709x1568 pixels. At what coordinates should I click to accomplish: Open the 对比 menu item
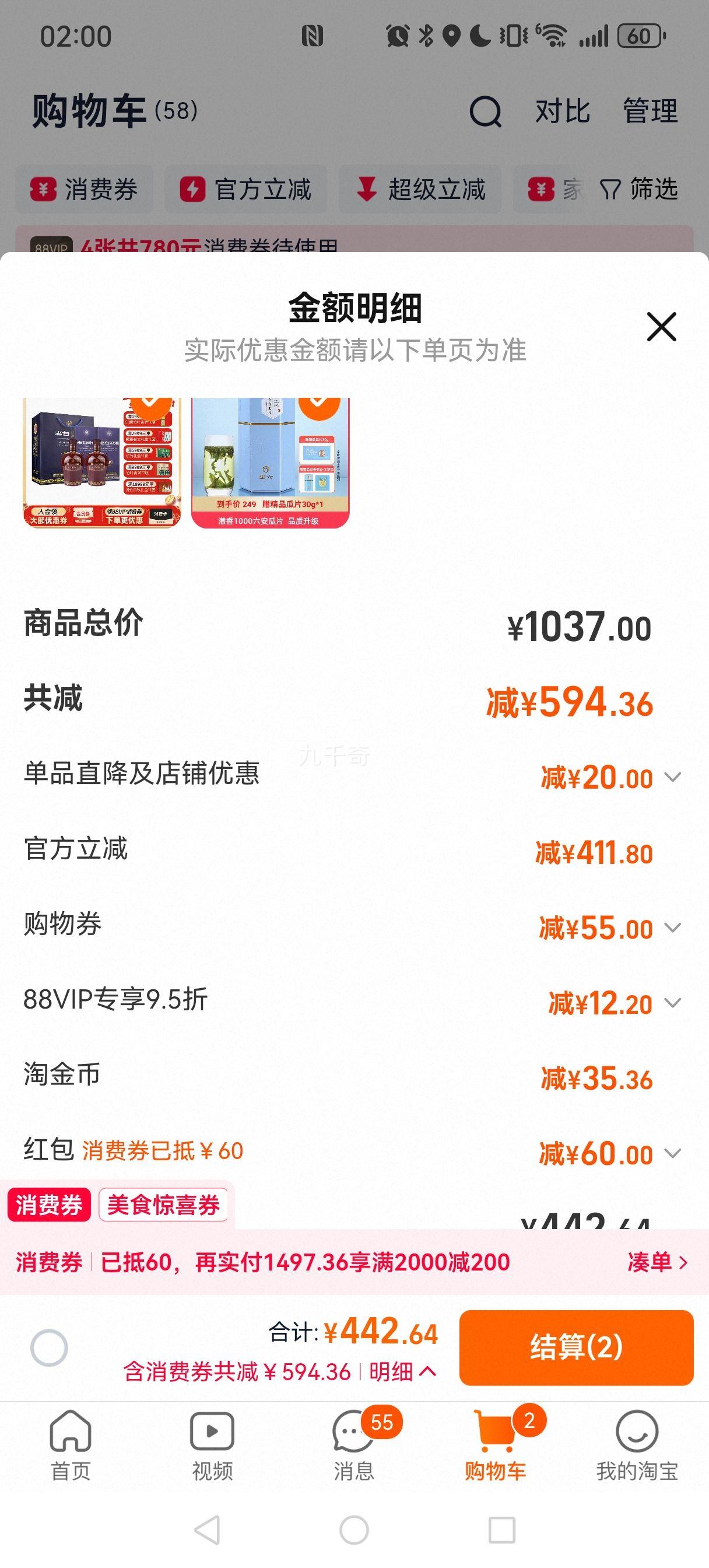(x=560, y=111)
